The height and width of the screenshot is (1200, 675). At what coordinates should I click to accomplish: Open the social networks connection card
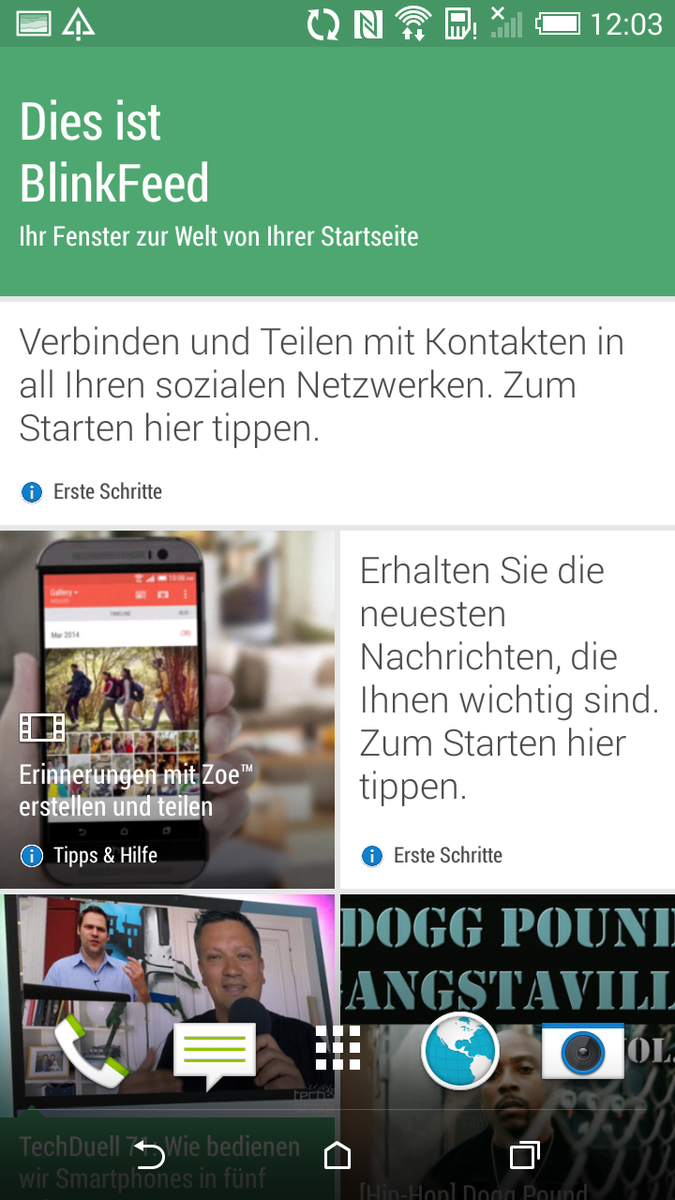point(337,412)
